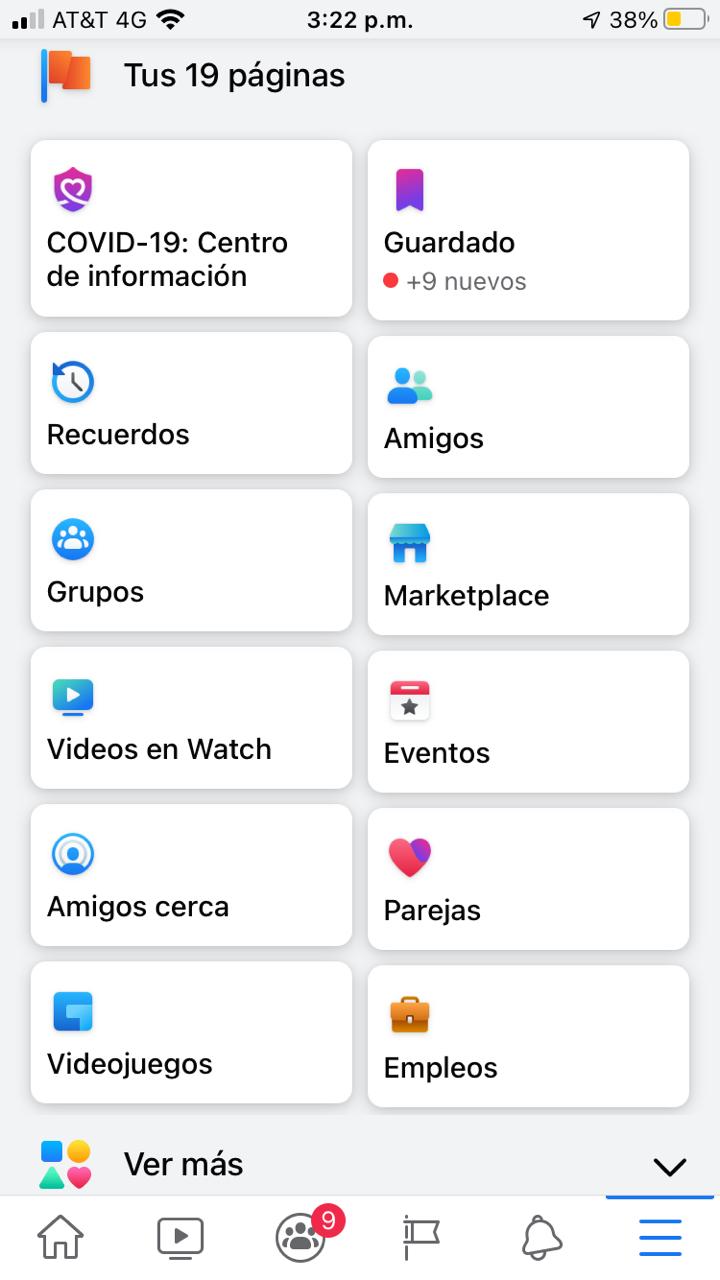
Task: Open COVID-19: Centro de información
Action: coord(190,228)
